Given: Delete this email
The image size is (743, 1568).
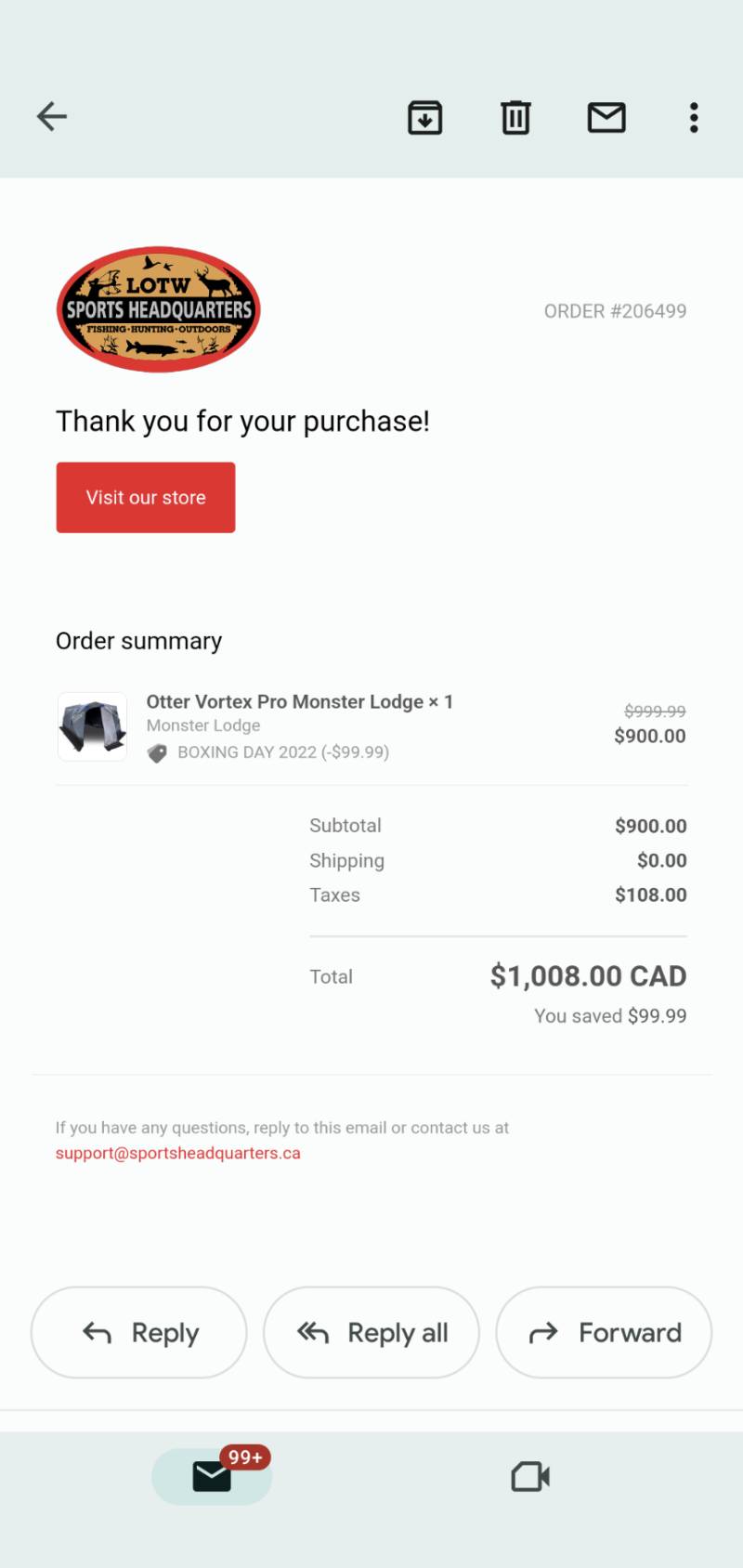Looking at the screenshot, I should (x=516, y=118).
